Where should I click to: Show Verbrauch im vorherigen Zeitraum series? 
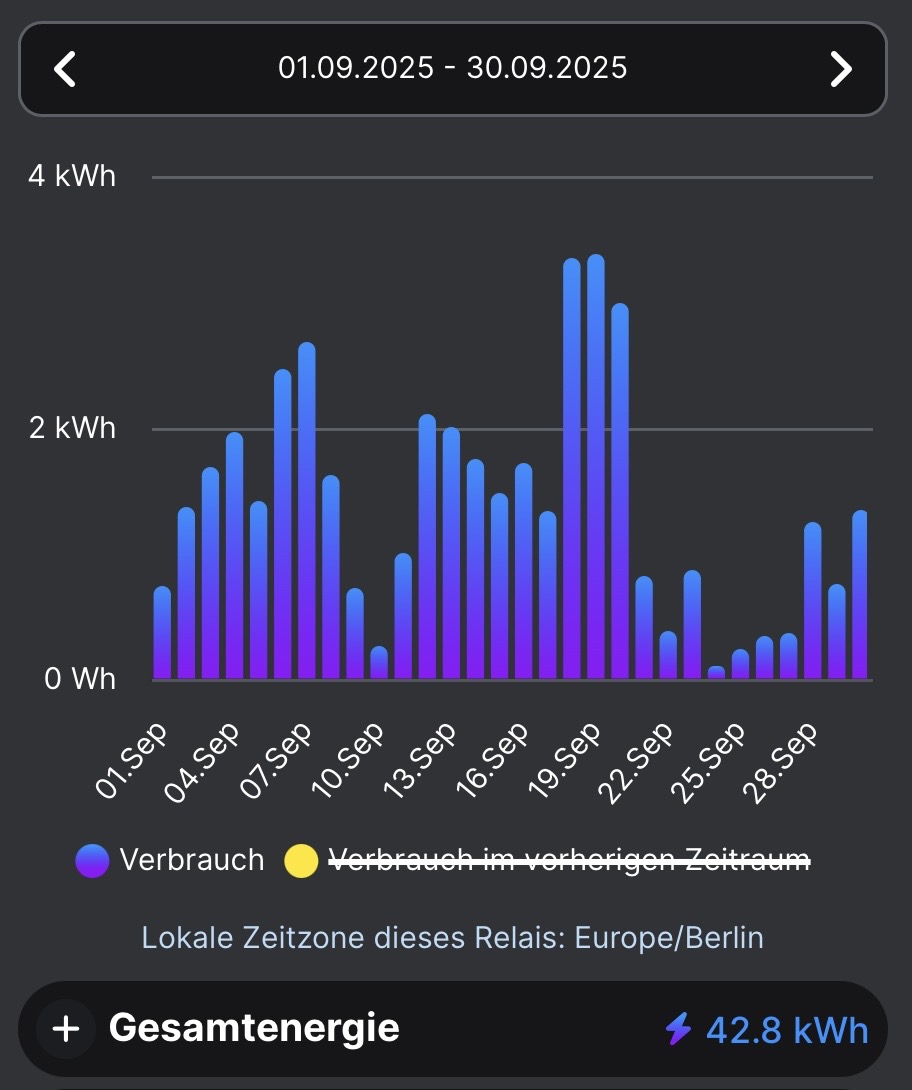tap(548, 860)
